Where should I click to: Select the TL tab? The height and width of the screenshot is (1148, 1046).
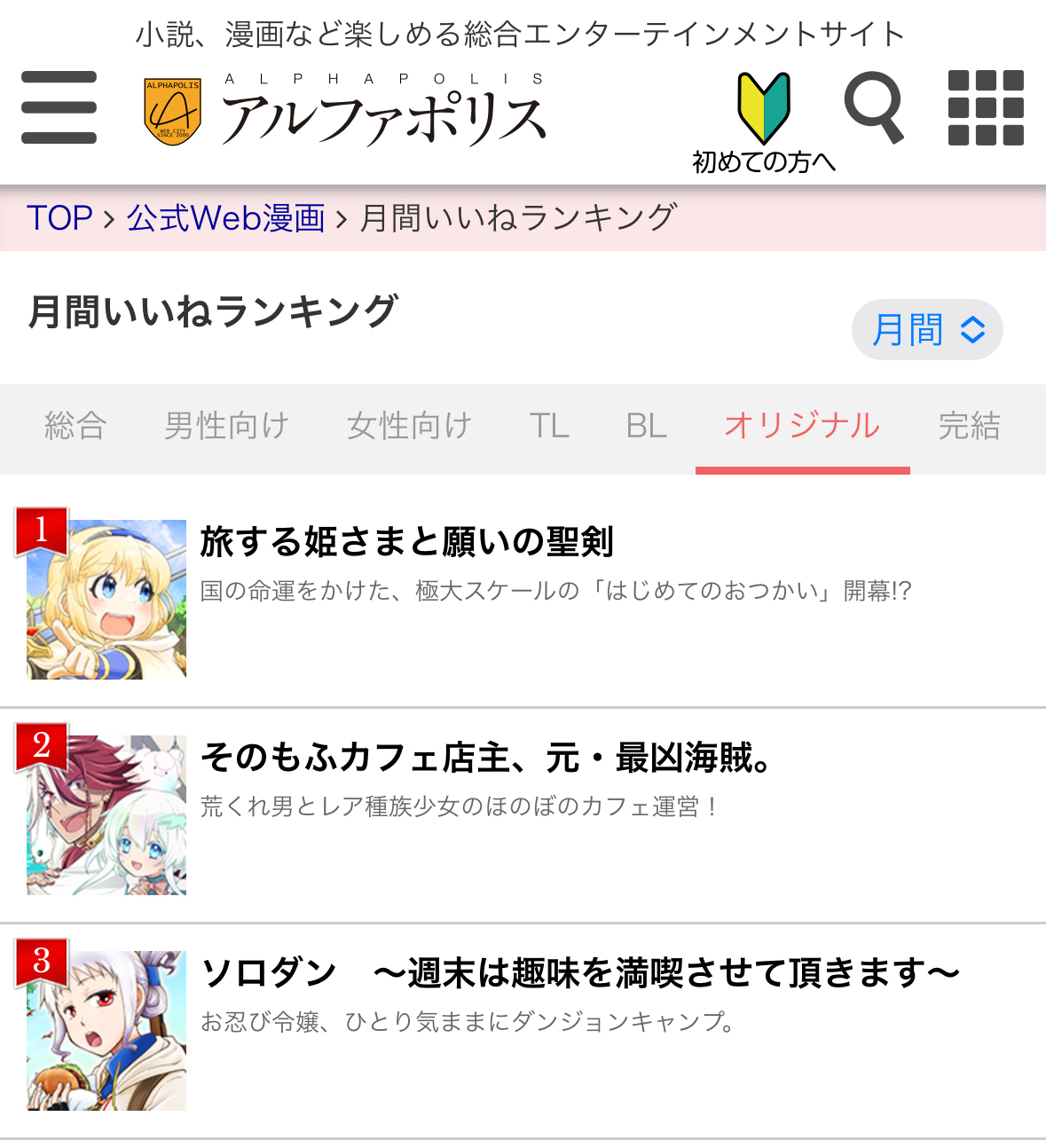click(549, 427)
